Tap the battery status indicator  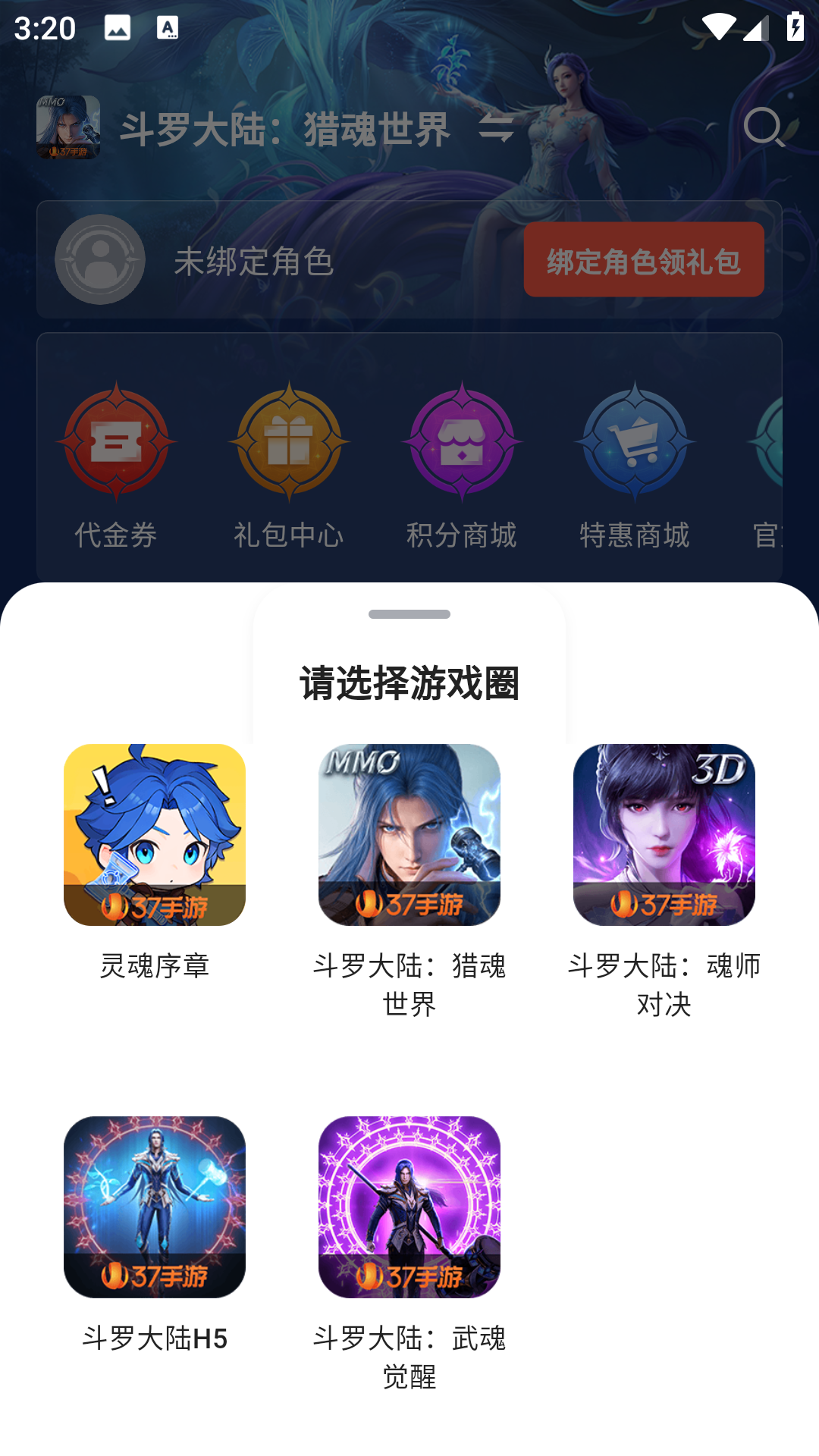795,25
